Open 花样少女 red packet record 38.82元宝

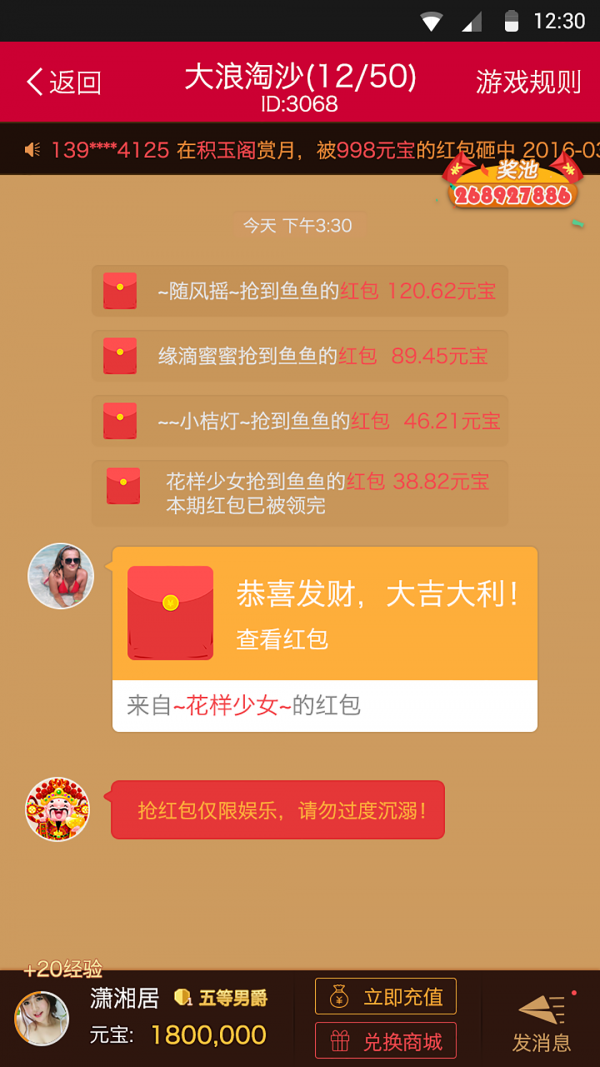[300, 492]
